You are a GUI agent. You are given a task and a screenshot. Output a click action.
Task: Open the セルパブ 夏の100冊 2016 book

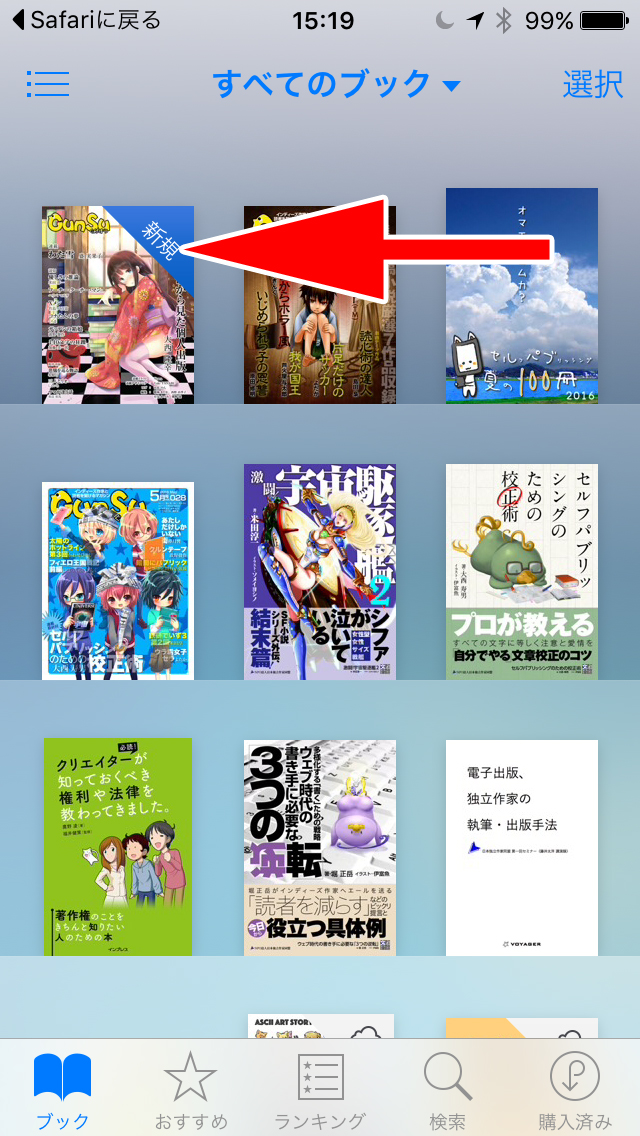pyautogui.click(x=522, y=296)
